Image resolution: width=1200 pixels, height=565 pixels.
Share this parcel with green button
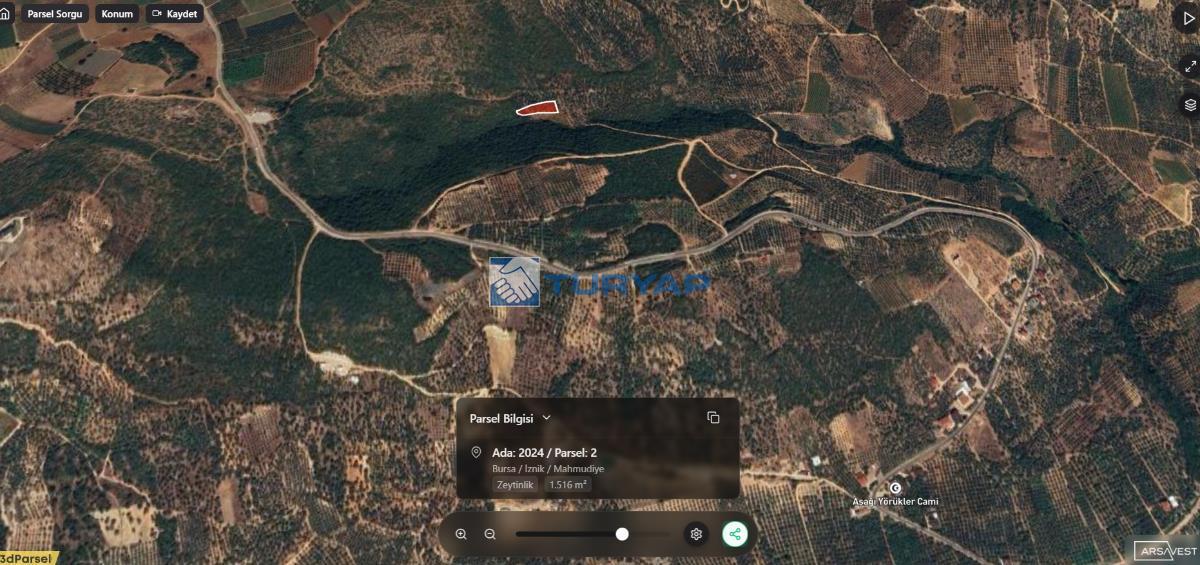[735, 534]
